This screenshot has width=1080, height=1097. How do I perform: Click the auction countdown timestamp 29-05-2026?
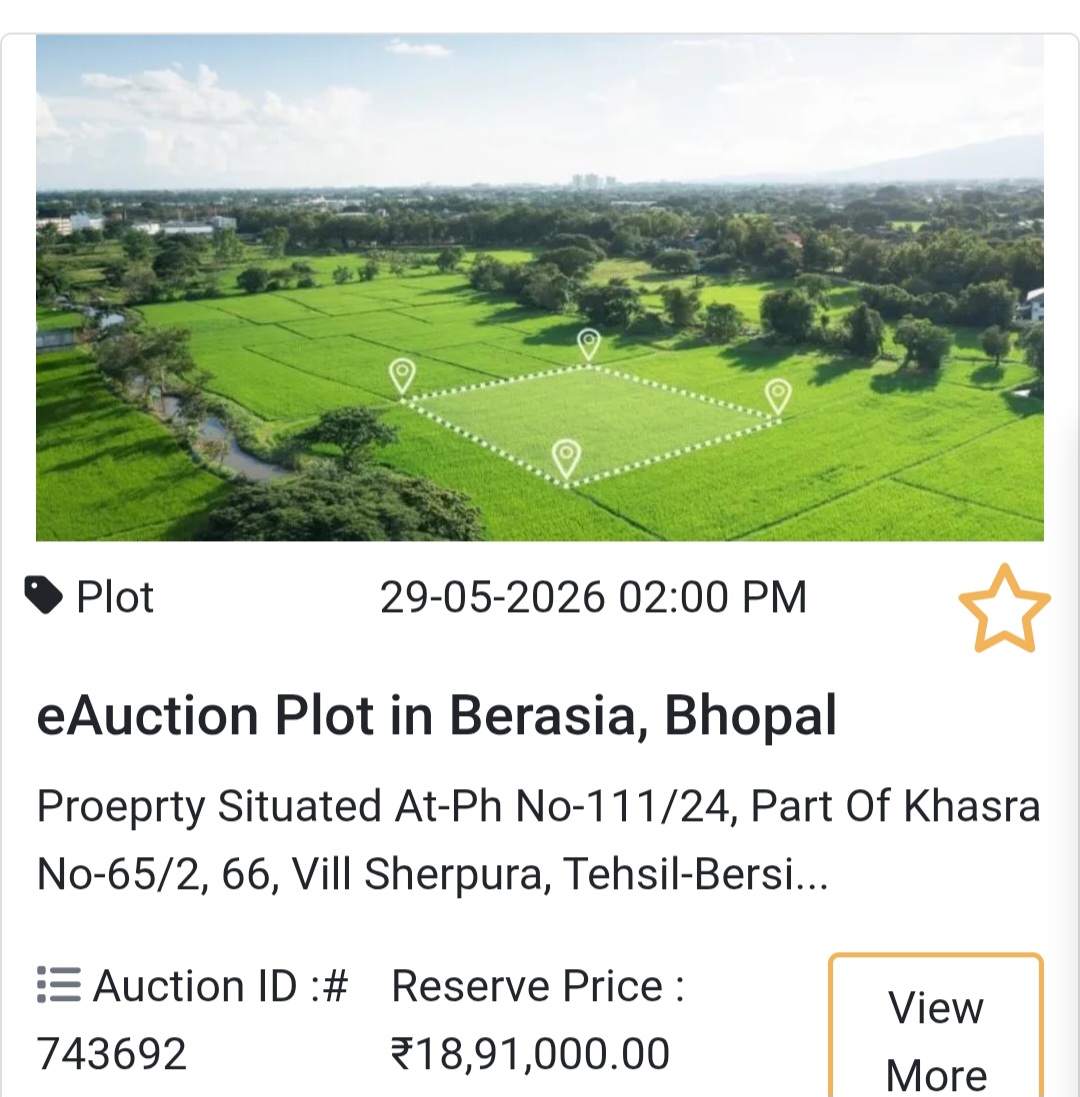(594, 596)
